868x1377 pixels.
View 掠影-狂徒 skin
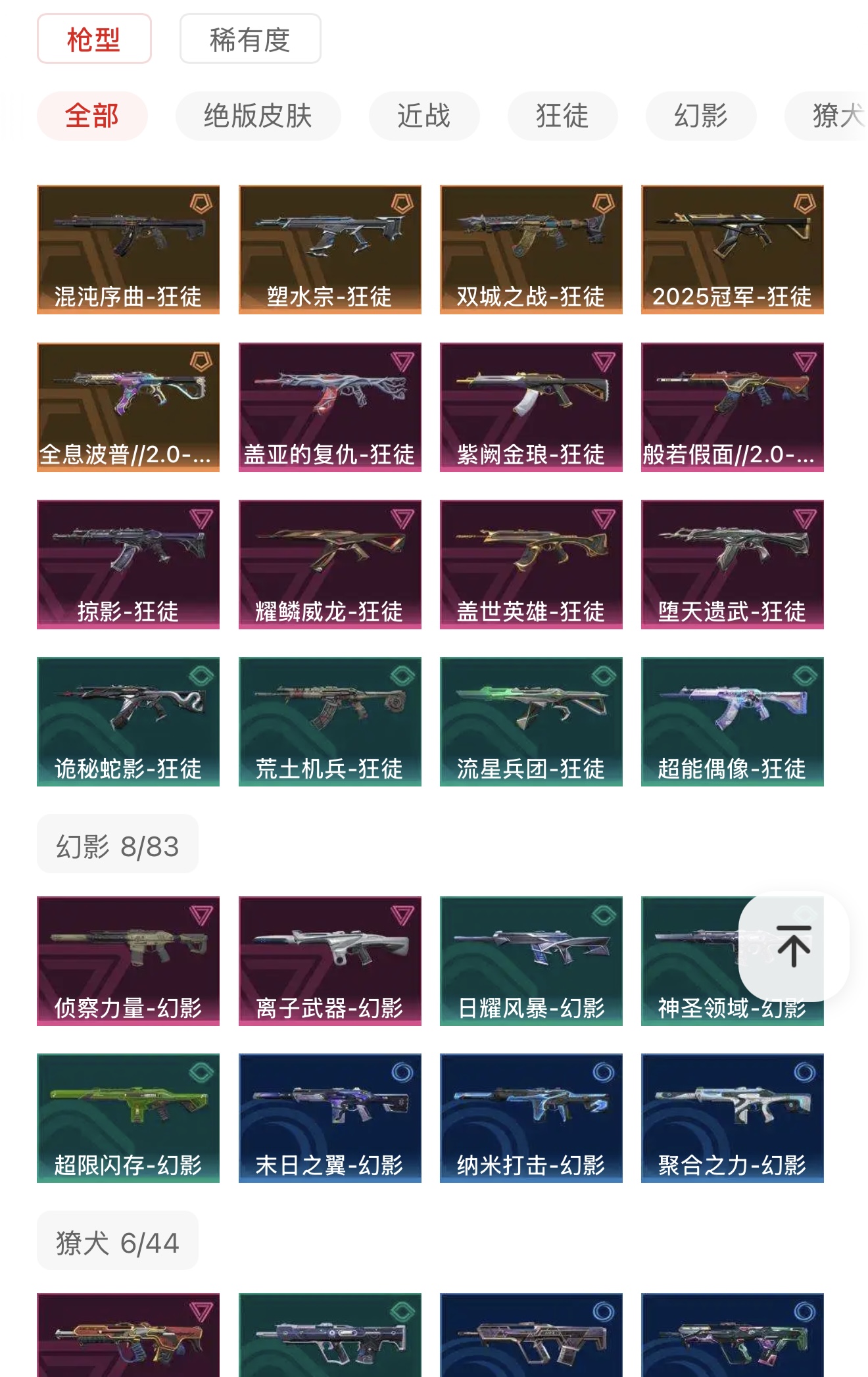(128, 564)
